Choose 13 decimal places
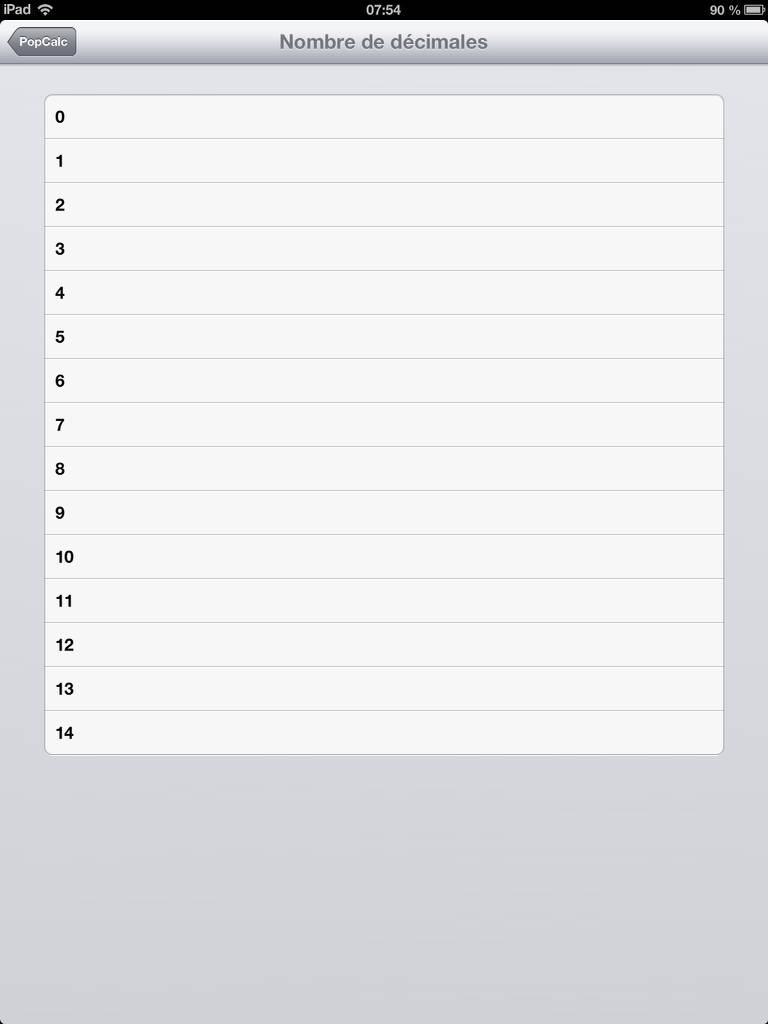This screenshot has width=768, height=1024. point(384,689)
